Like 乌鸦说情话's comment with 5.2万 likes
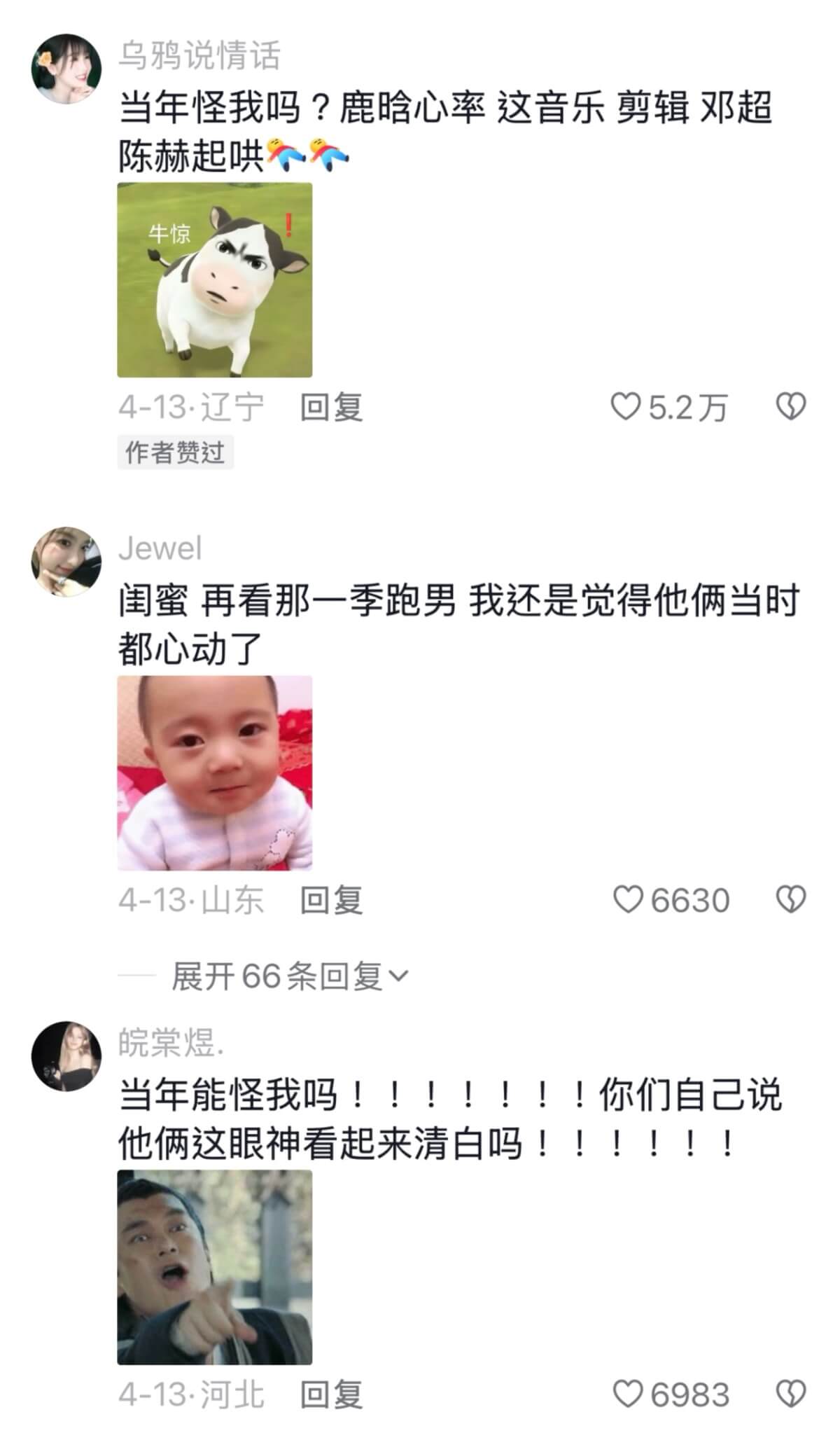 coord(626,407)
